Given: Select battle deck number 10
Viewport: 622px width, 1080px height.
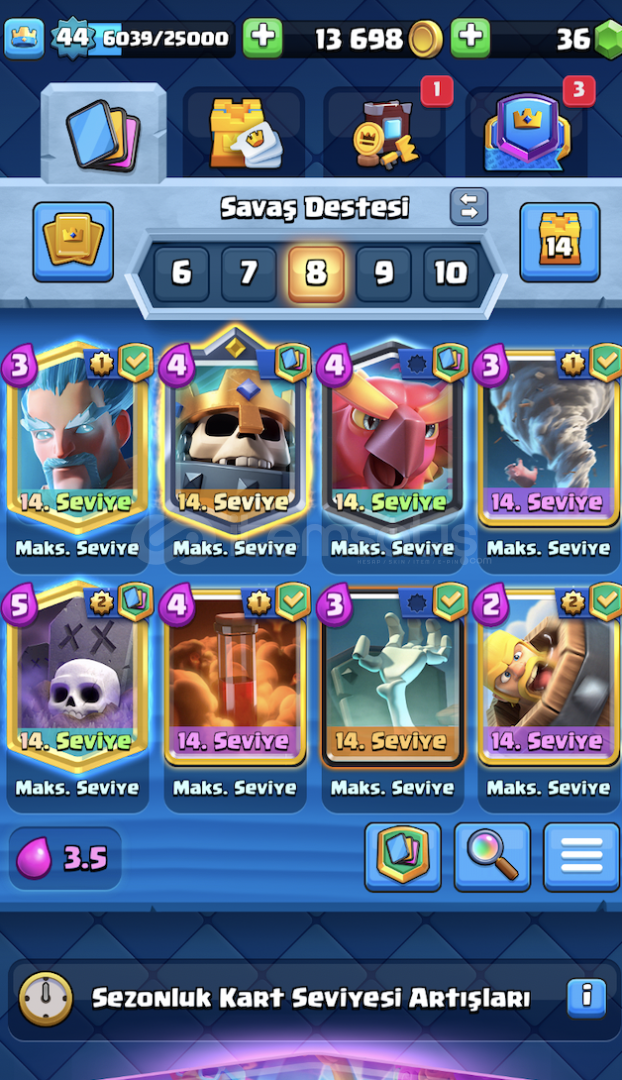Looking at the screenshot, I should pyautogui.click(x=450, y=273).
